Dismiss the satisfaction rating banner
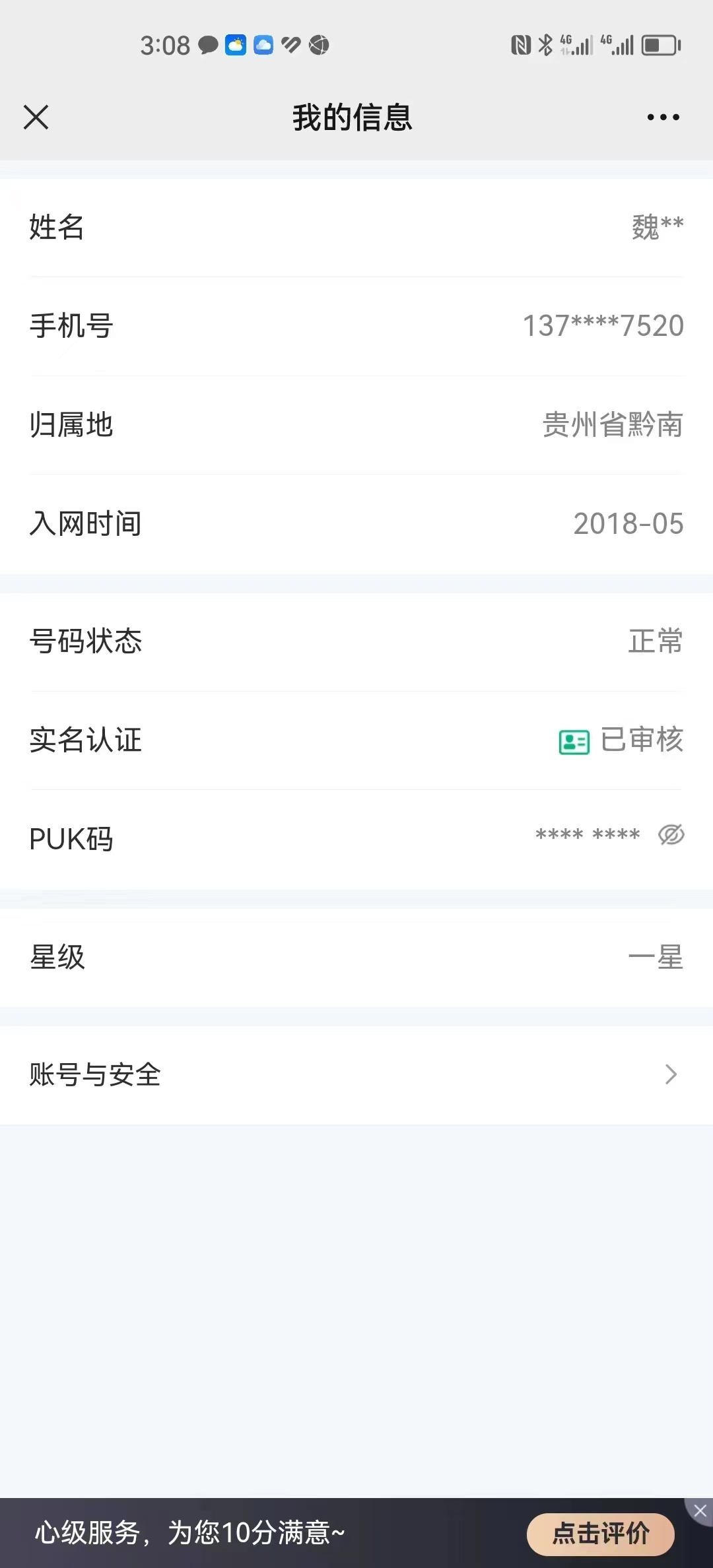713x1568 pixels. pos(700,1511)
